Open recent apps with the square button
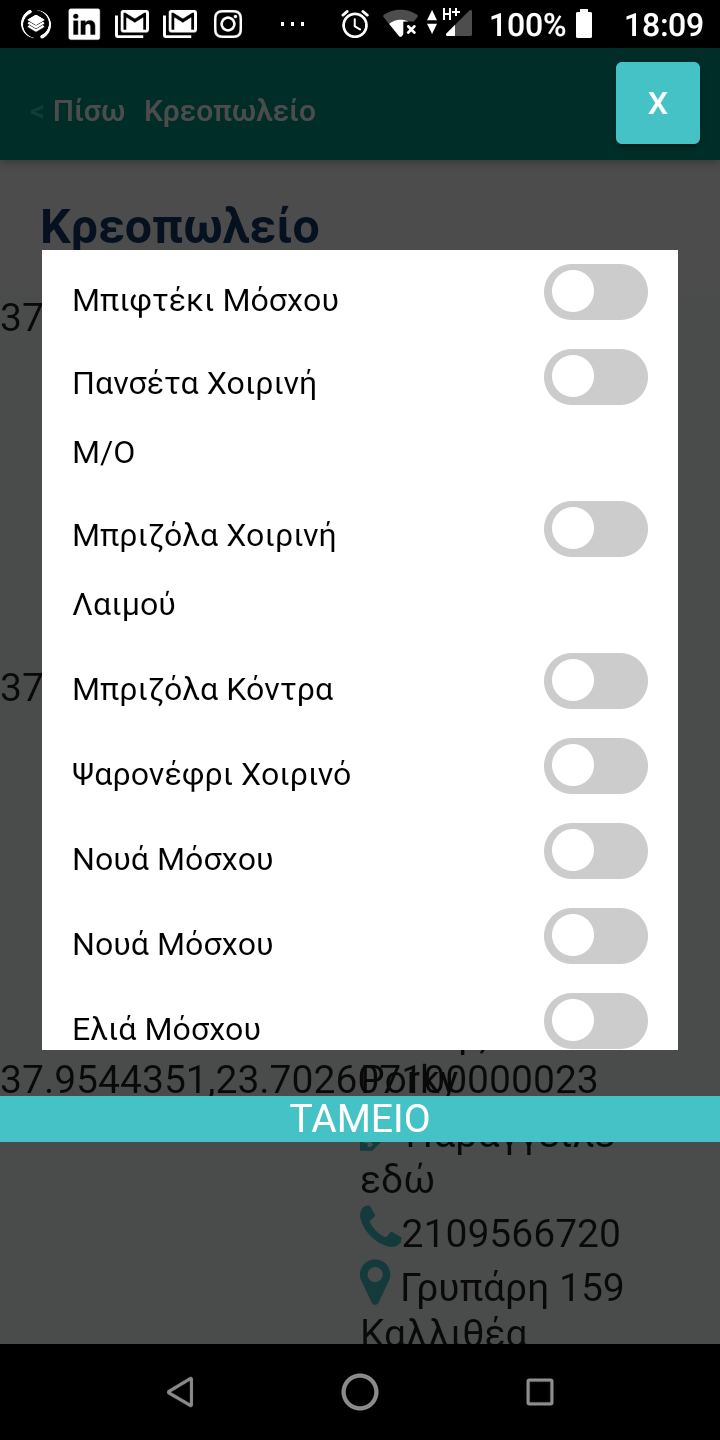This screenshot has width=720, height=1440. pos(540,1391)
